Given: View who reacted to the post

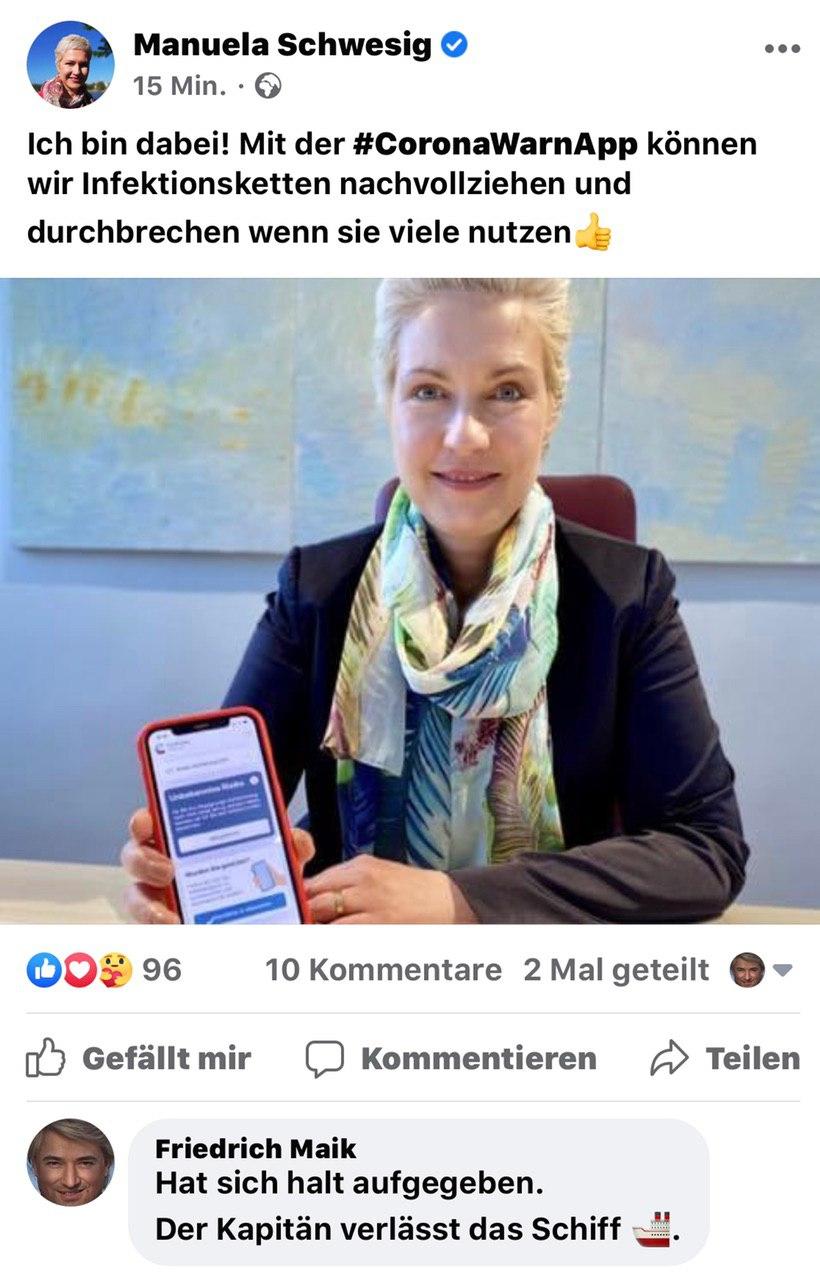Looking at the screenshot, I should pos(104,970).
